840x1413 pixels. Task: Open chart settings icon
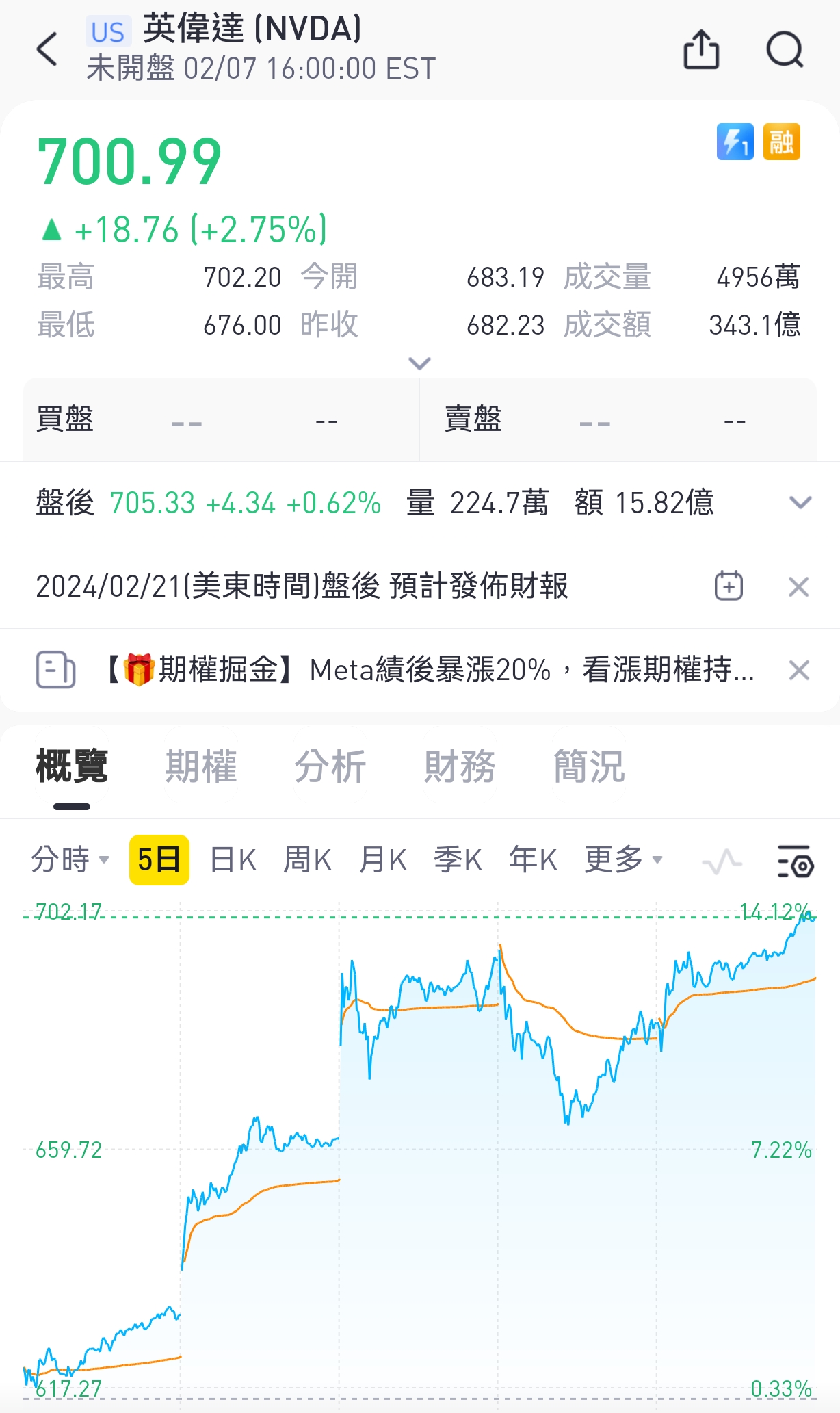795,861
